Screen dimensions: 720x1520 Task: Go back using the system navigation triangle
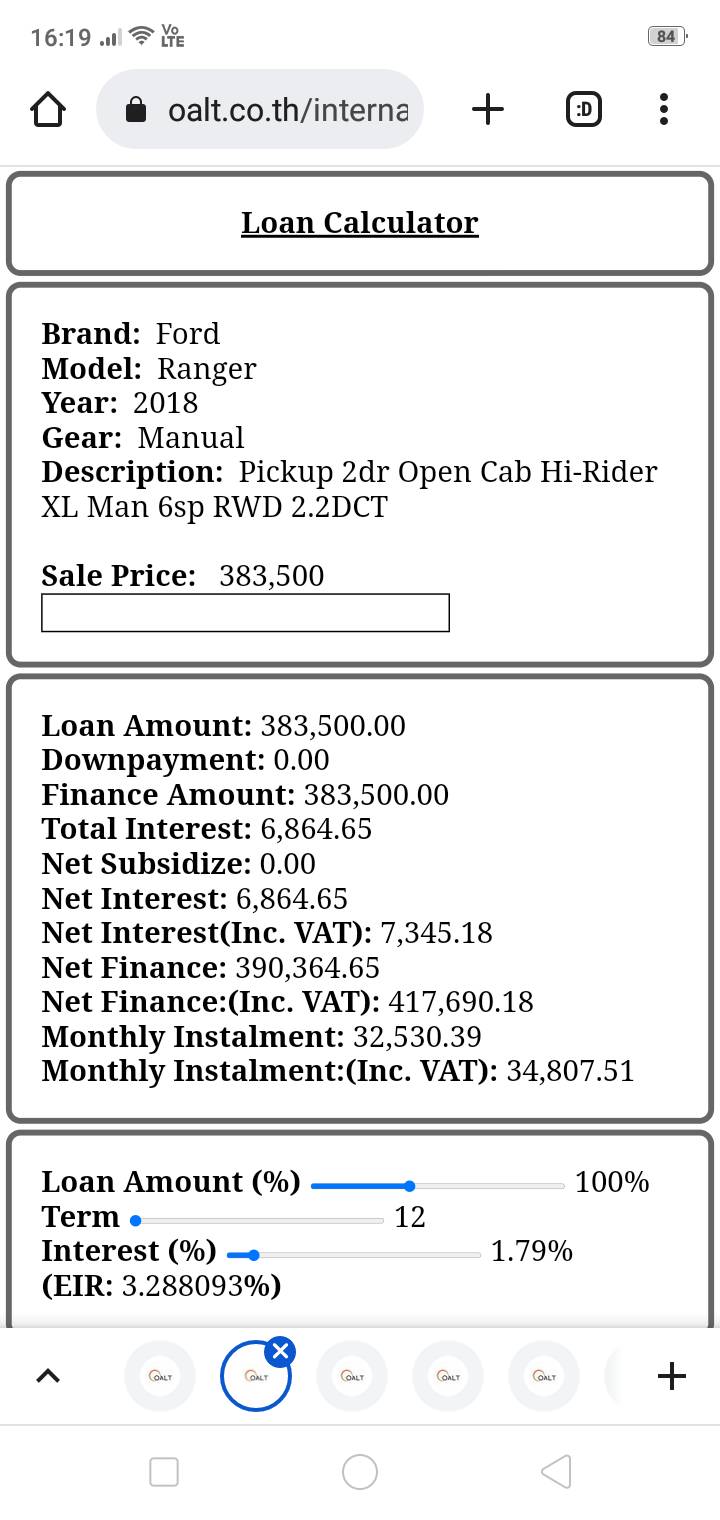[x=556, y=1472]
